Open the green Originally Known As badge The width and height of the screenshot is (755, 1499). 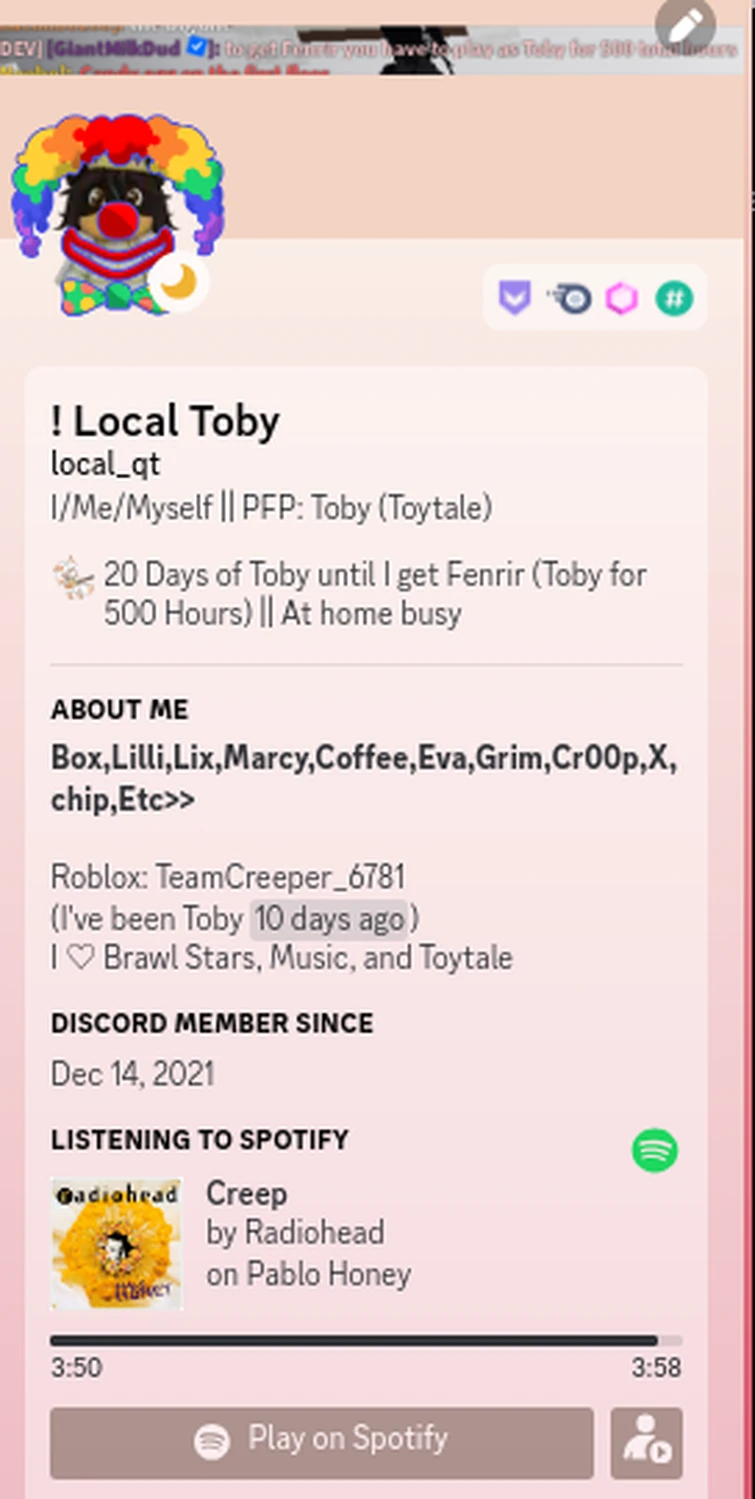[x=674, y=298]
